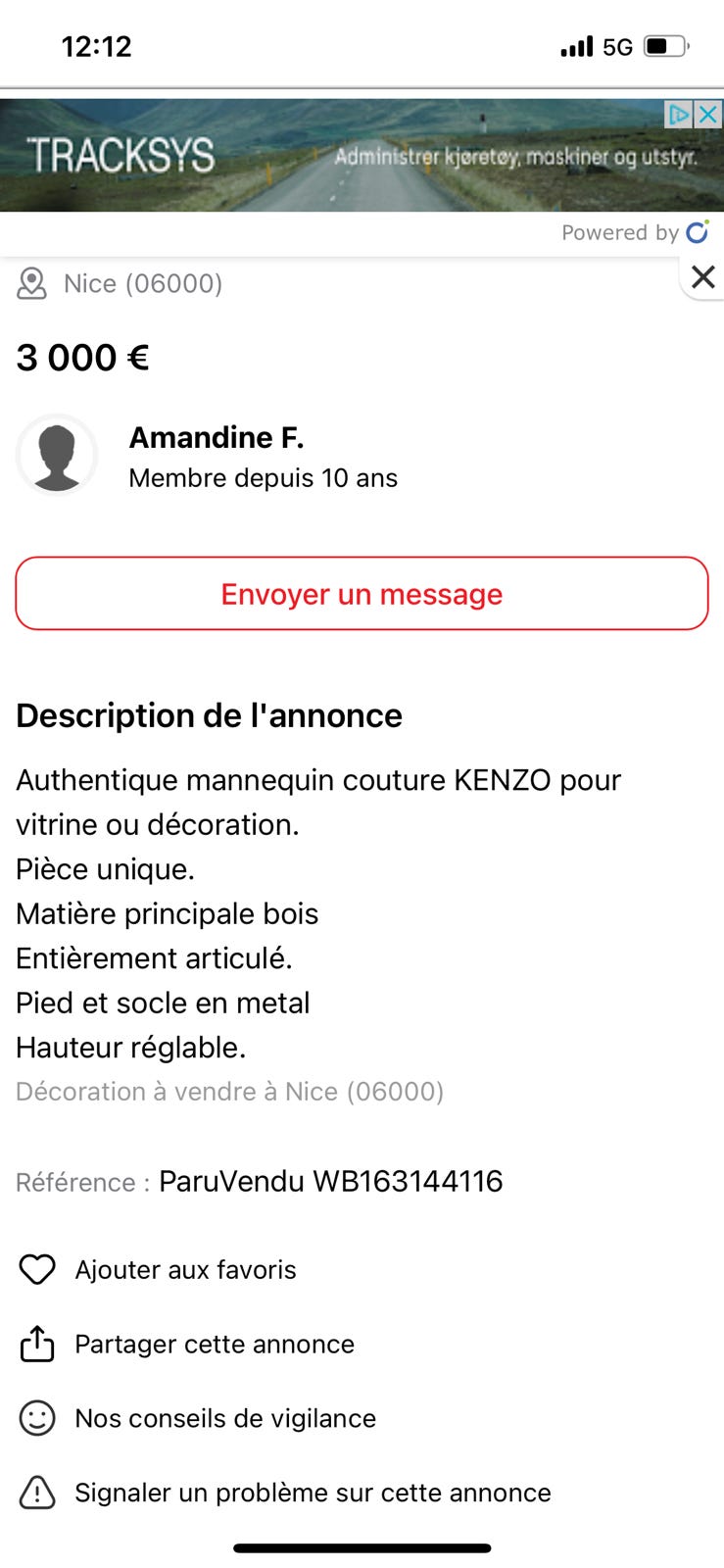This screenshot has height=1568, width=724.
Task: Close the listing overlay with the dark X
Action: pos(701,277)
